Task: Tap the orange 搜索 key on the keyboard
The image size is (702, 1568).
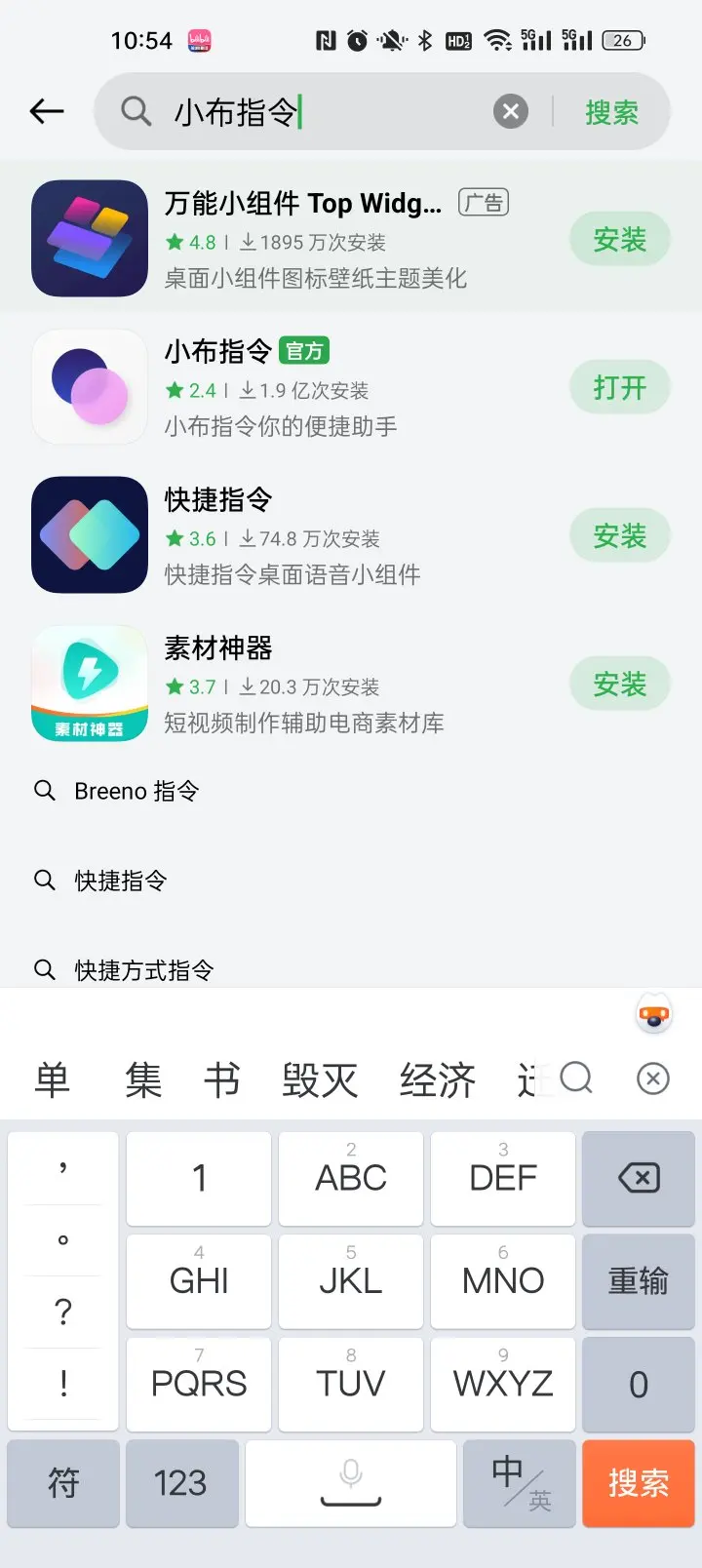Action: pos(639,1483)
